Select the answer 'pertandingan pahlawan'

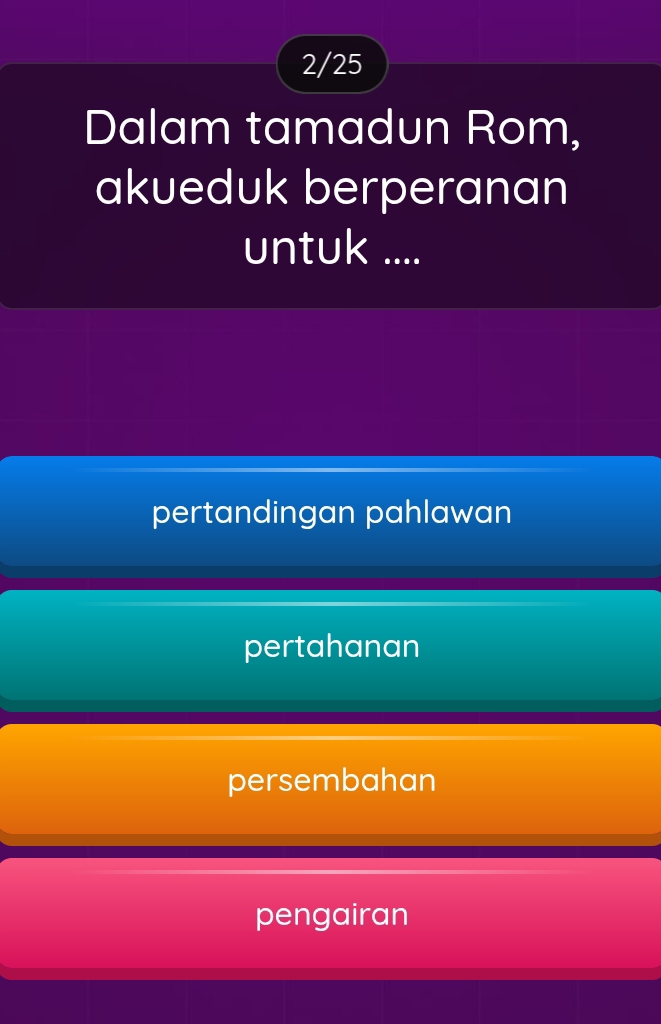[331, 514]
